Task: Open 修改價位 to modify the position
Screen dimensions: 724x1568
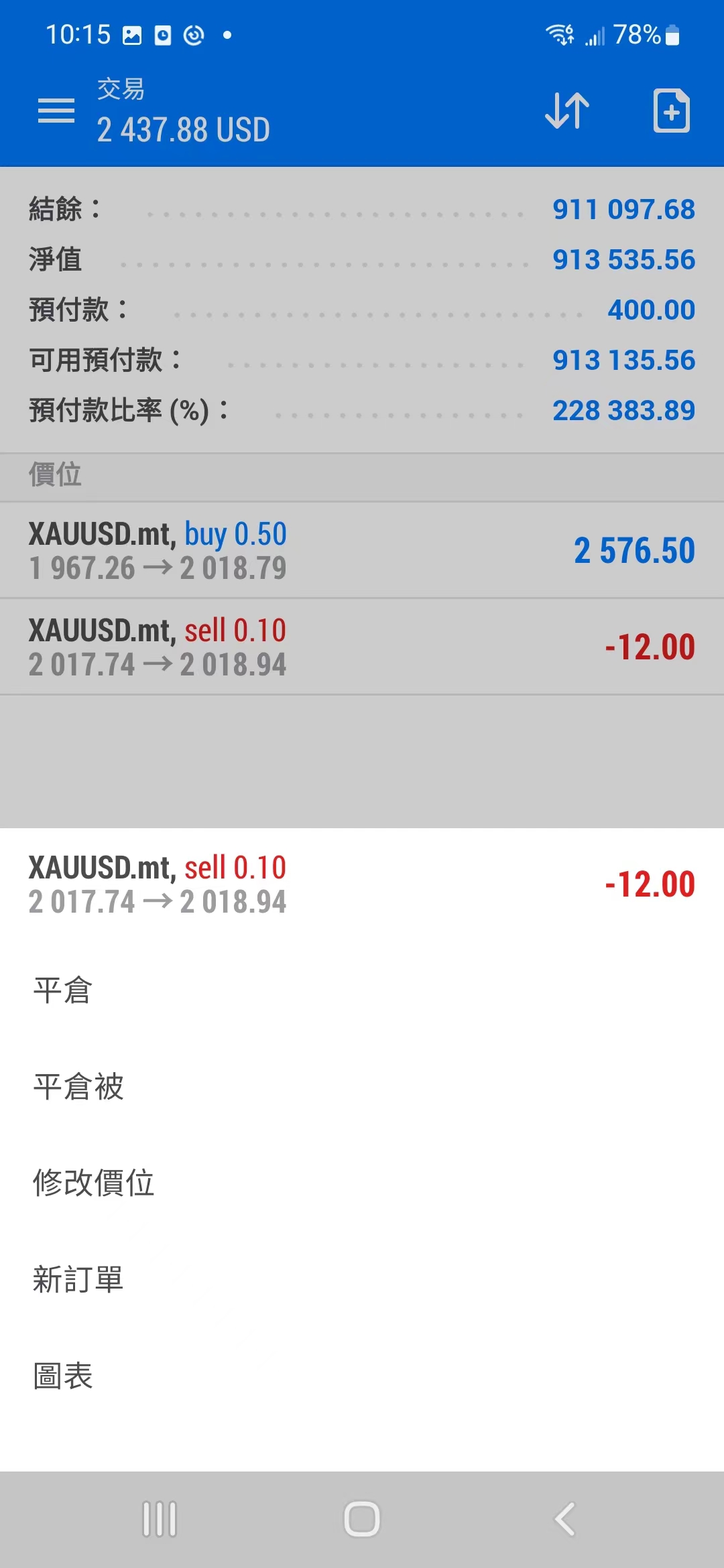Action: click(94, 1183)
